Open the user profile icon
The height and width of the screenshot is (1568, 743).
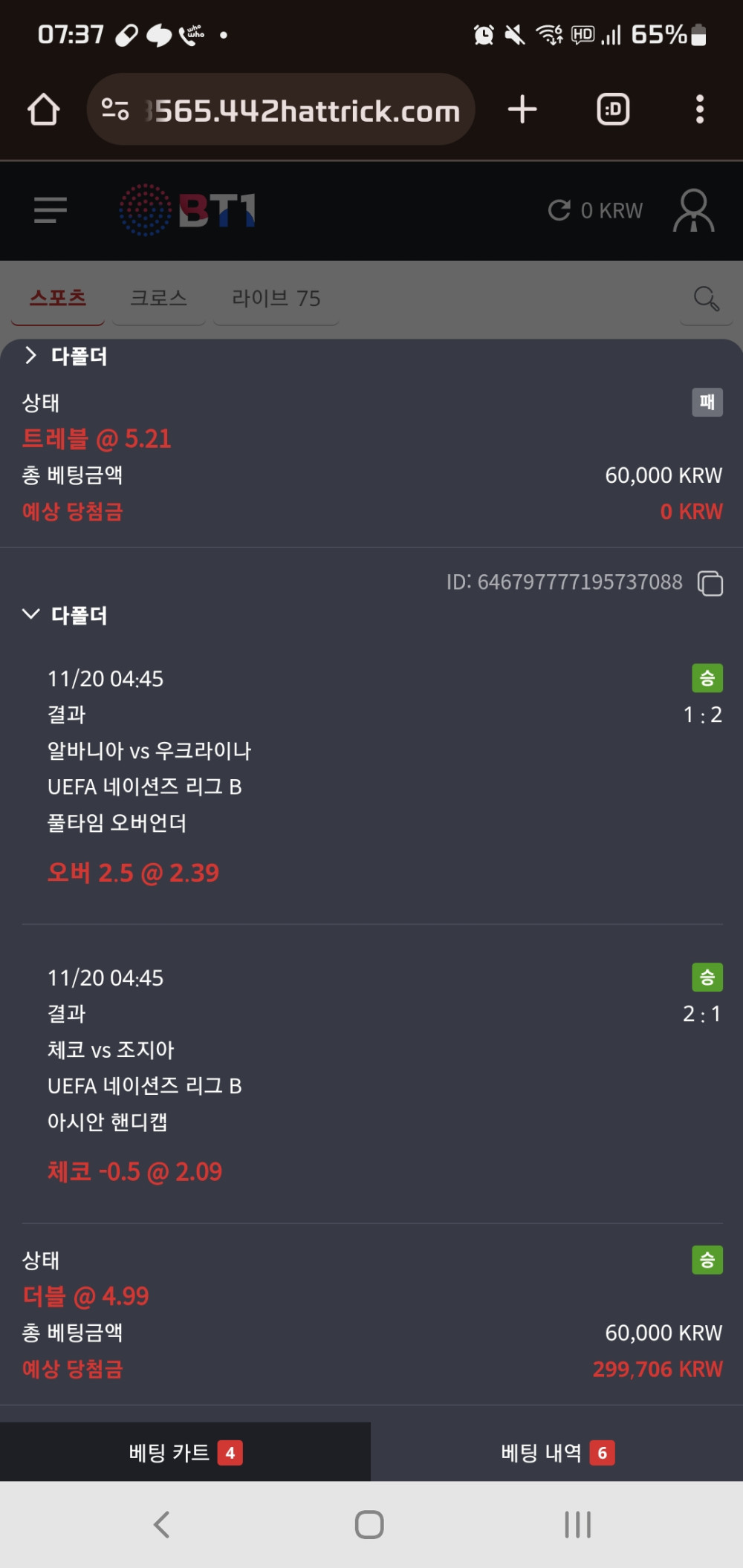[x=693, y=211]
